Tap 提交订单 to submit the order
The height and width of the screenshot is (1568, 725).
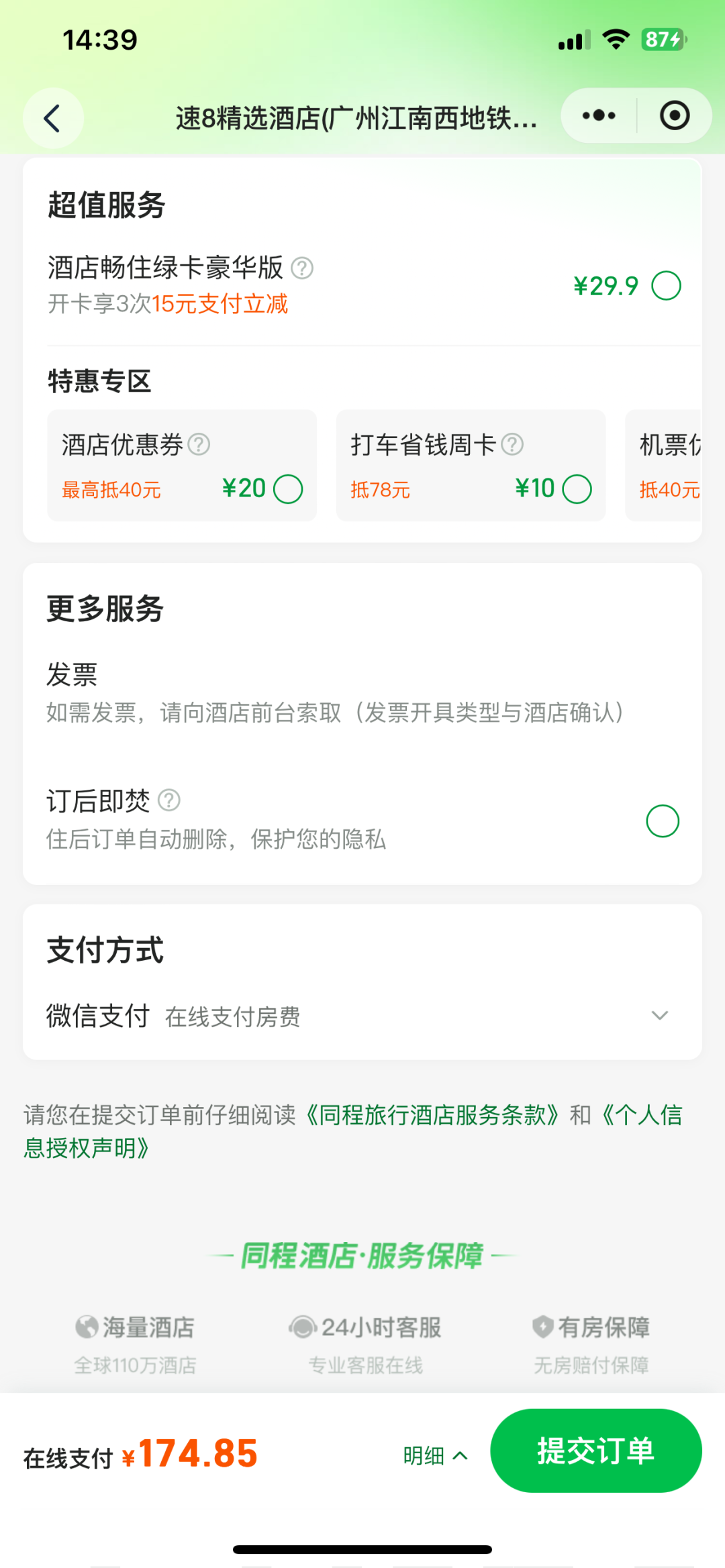pos(595,1451)
